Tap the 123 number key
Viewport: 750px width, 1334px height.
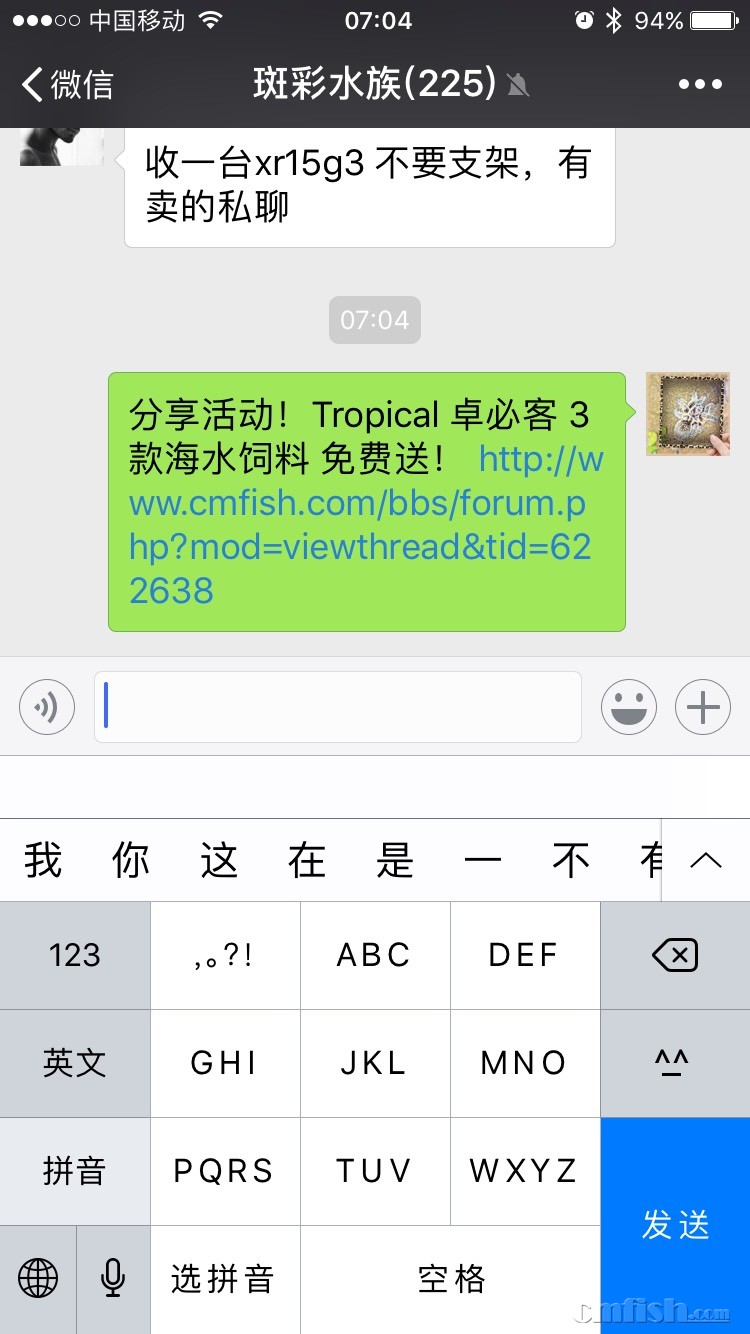[75, 956]
